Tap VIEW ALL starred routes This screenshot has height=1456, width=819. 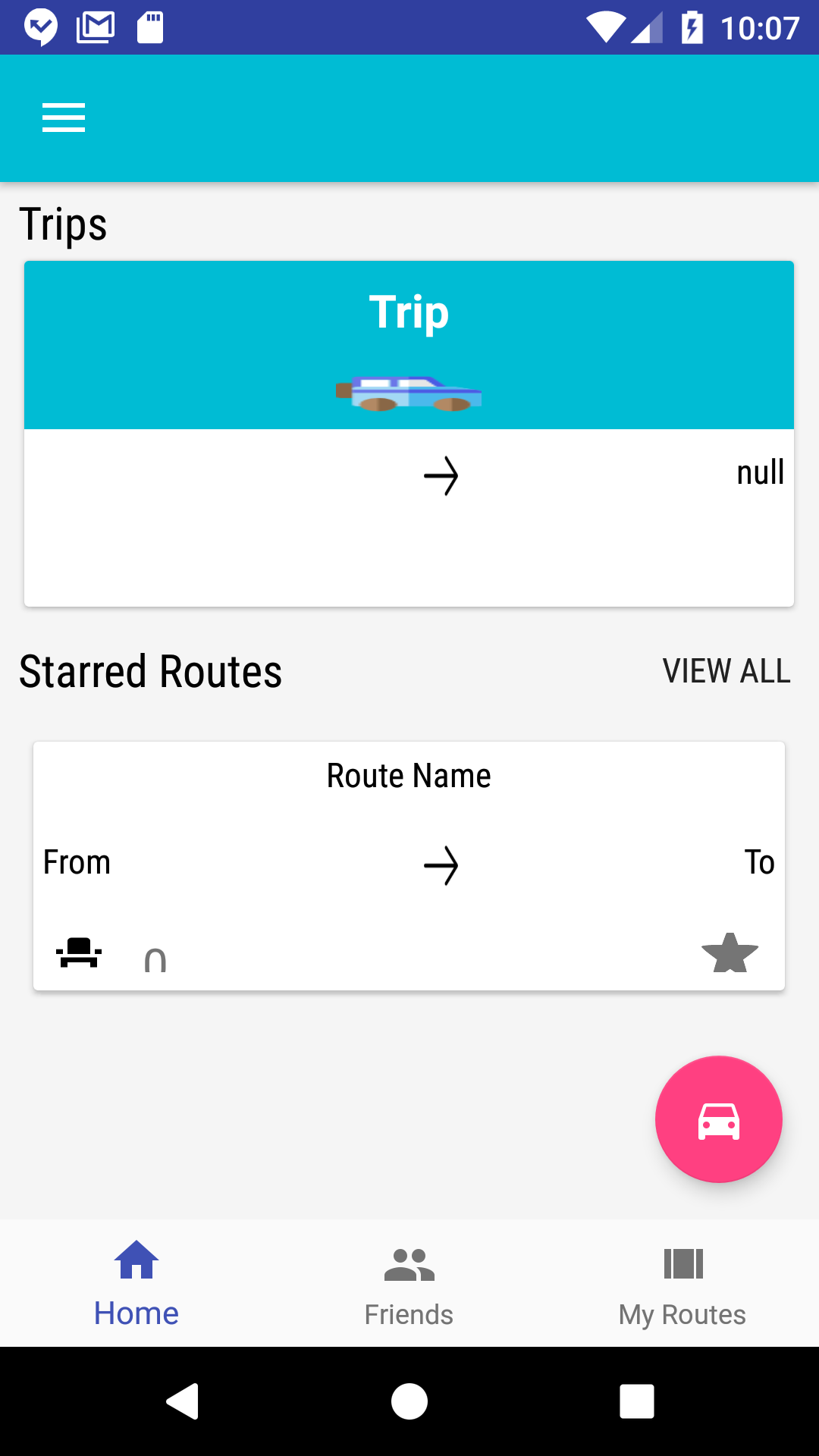(726, 671)
